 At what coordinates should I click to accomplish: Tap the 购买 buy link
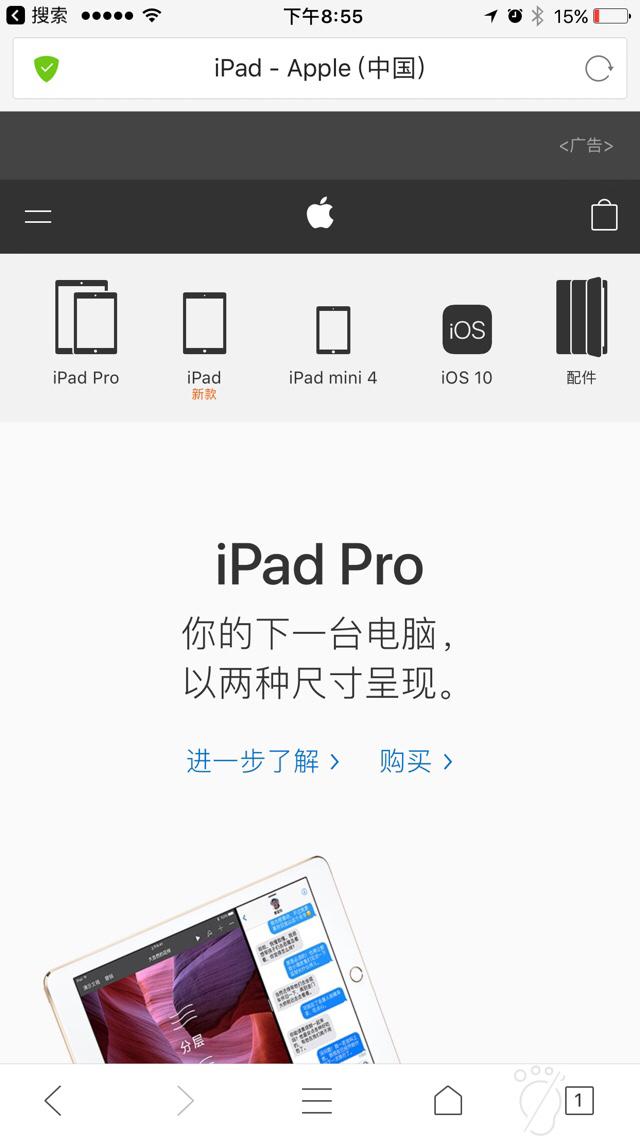[x=416, y=761]
